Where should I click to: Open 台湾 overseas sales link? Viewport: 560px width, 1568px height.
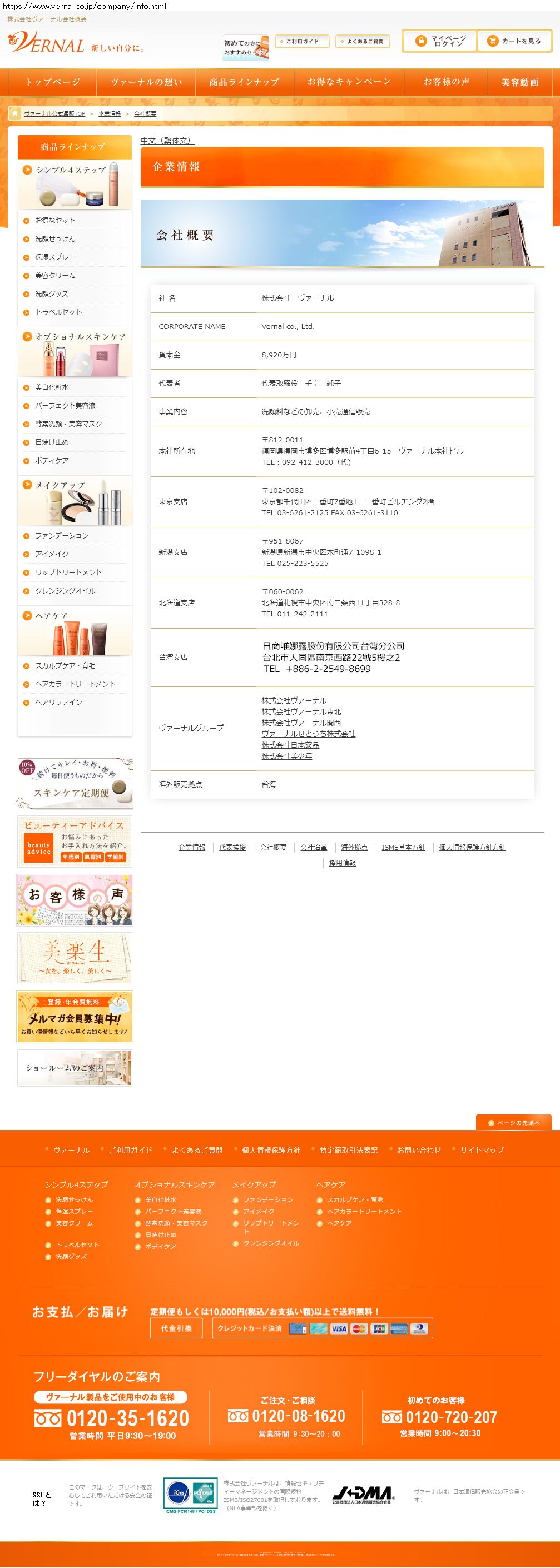(269, 785)
